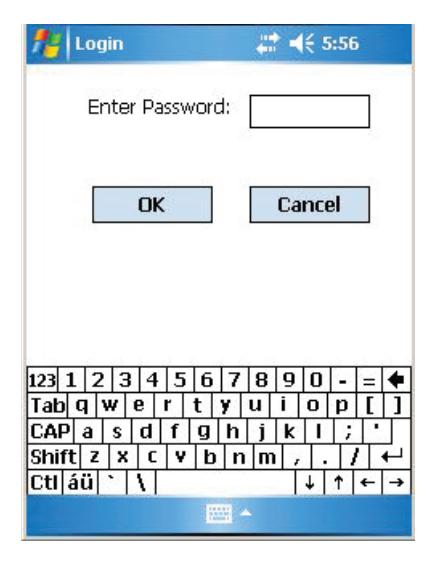This screenshot has height=561, width=433.
Task: Switch keyboard to 123 numeric mode
Action: pyautogui.click(x=43, y=380)
